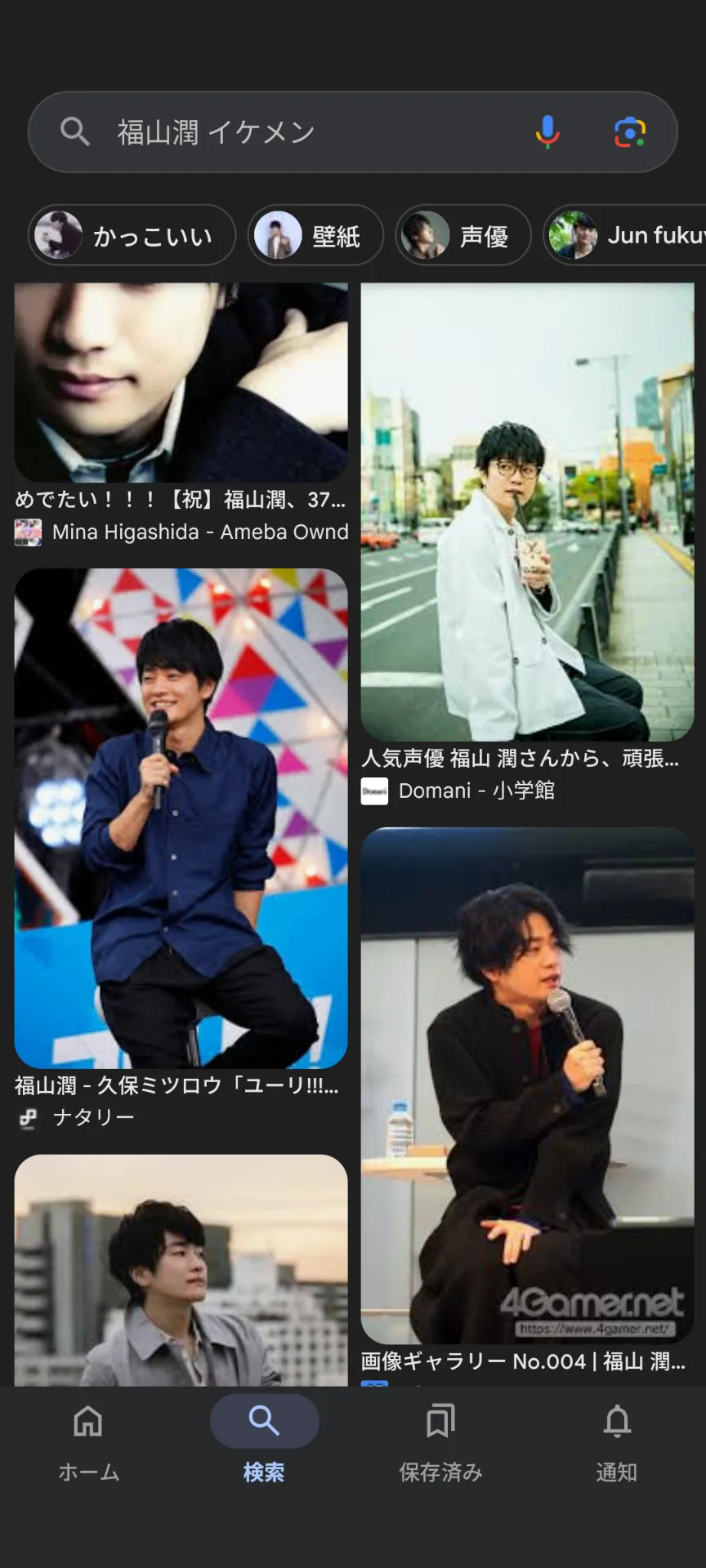
Task: Open the 保存済み tab
Action: pyautogui.click(x=440, y=1437)
